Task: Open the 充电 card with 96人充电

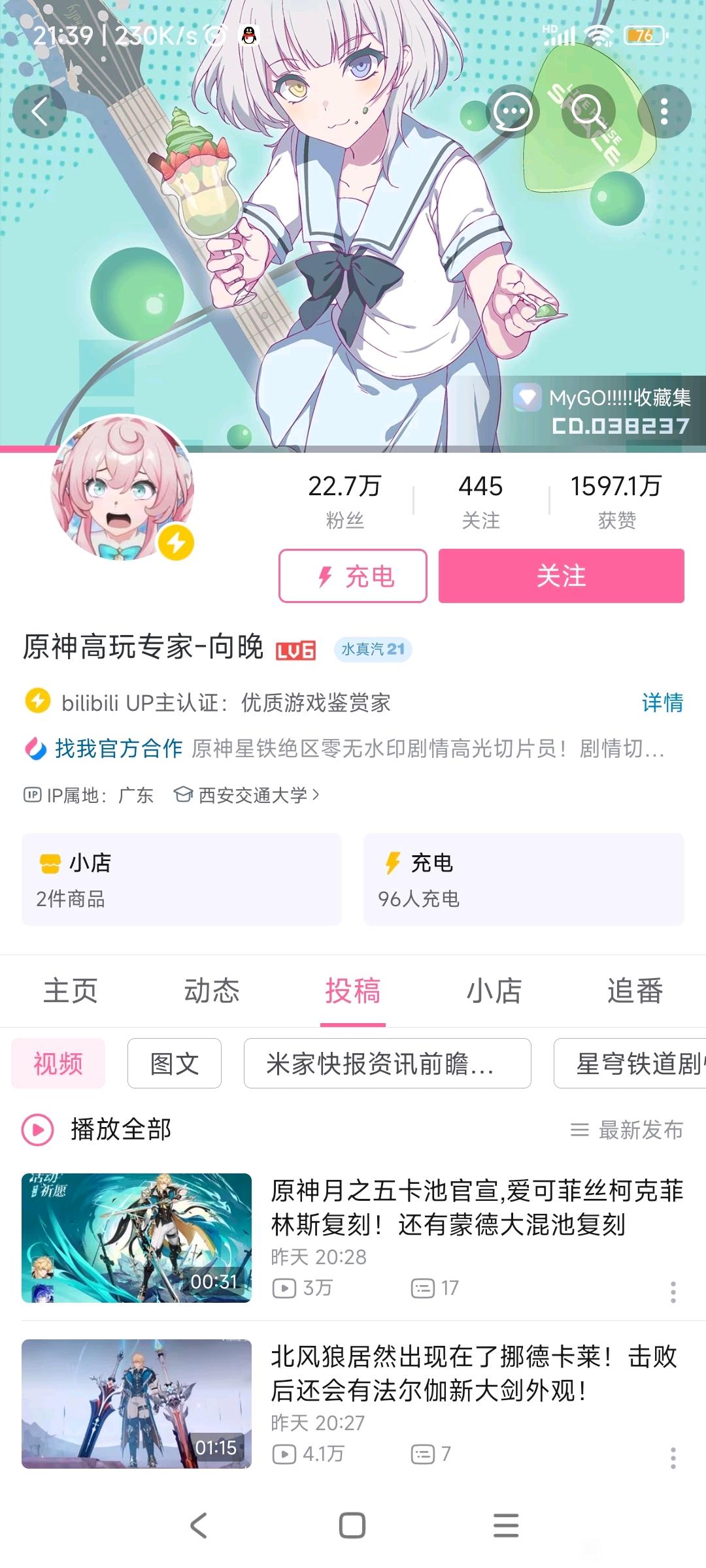Action: [523, 879]
